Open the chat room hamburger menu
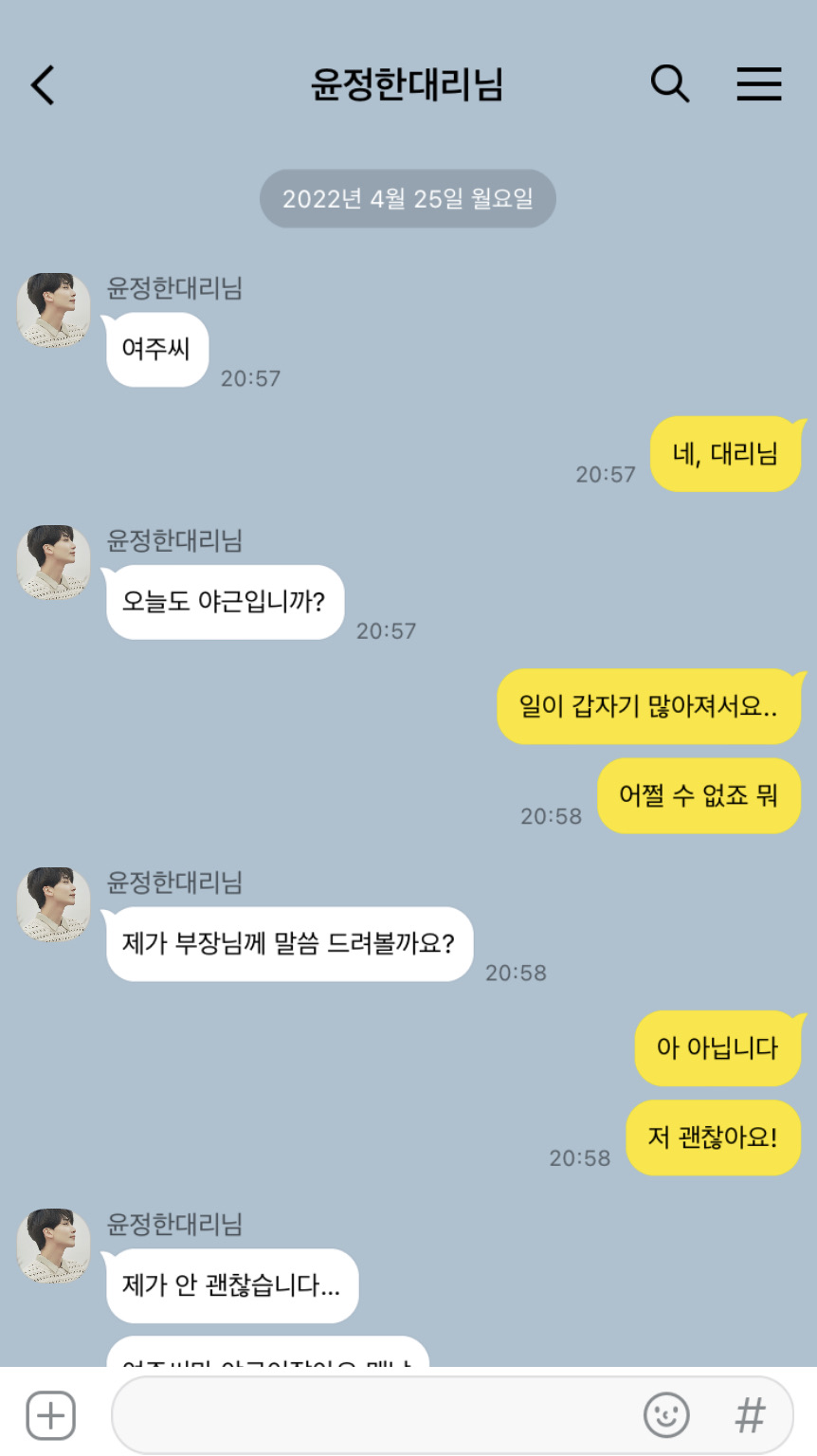 pyautogui.click(x=759, y=83)
